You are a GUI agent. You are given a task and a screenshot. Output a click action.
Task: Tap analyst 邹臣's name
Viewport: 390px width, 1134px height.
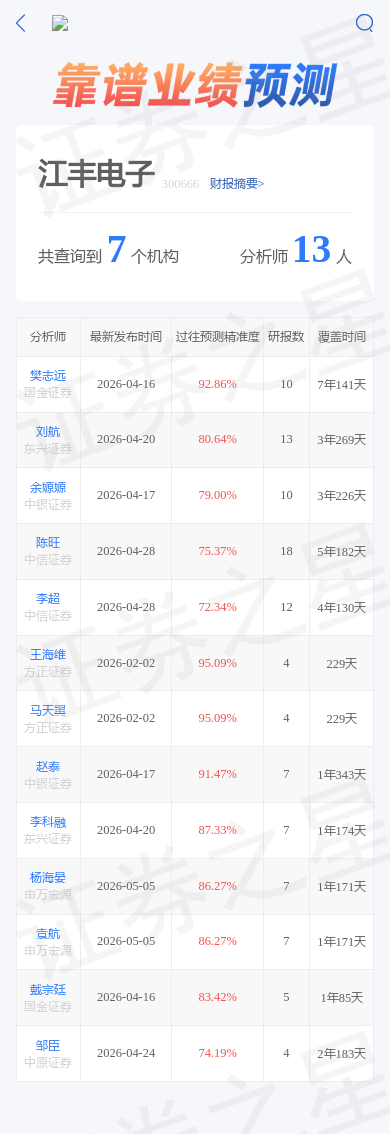[x=48, y=1046]
